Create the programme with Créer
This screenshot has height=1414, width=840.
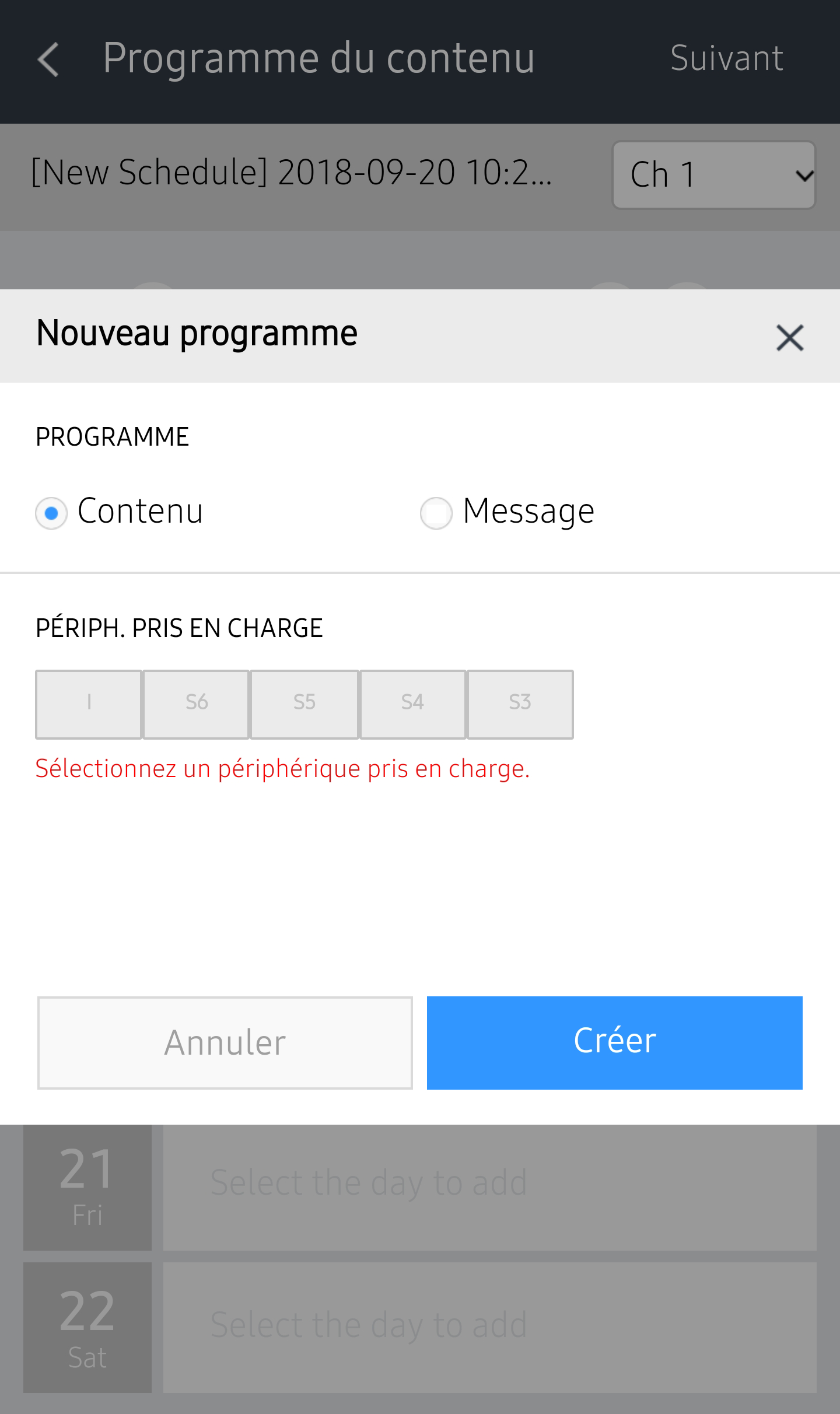(x=615, y=1042)
